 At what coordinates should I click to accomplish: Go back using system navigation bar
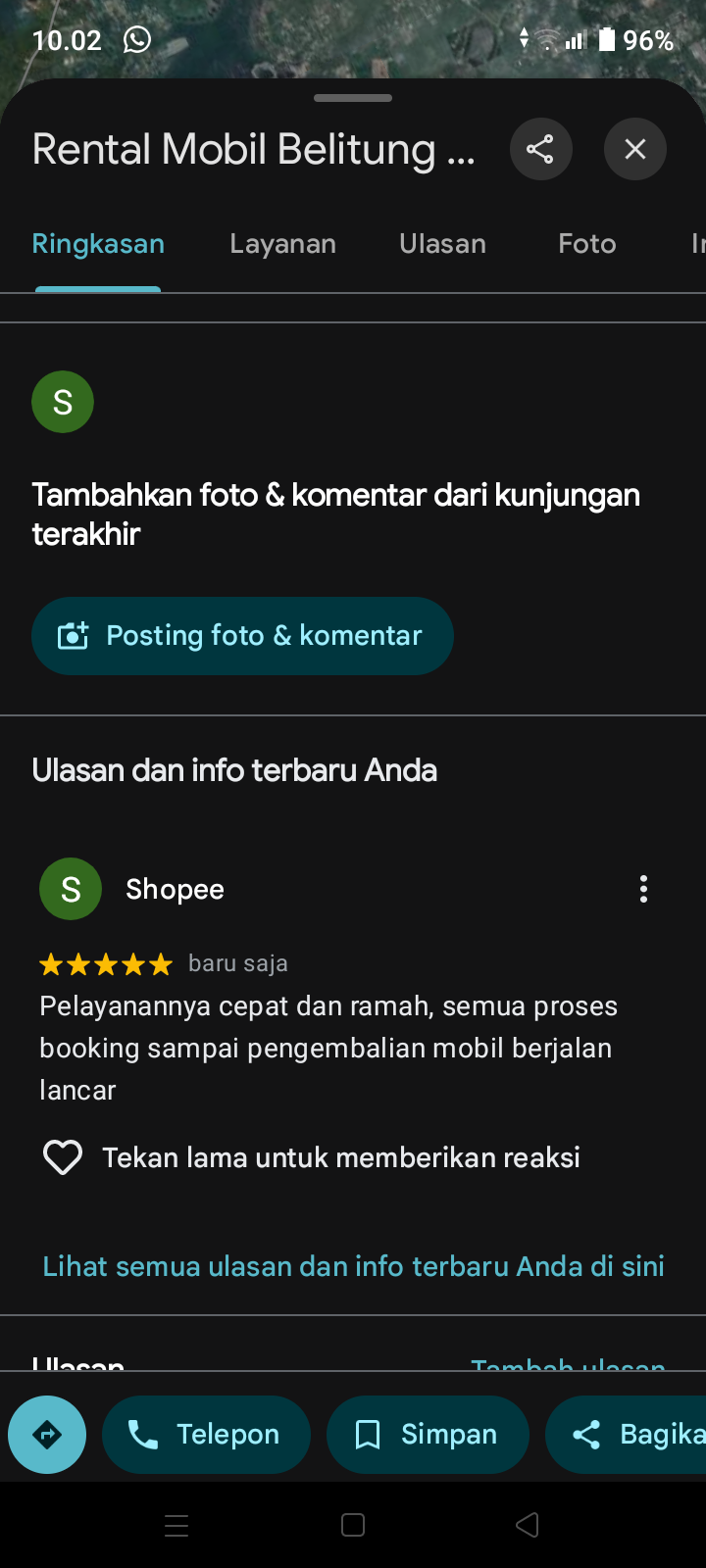coord(528,1525)
